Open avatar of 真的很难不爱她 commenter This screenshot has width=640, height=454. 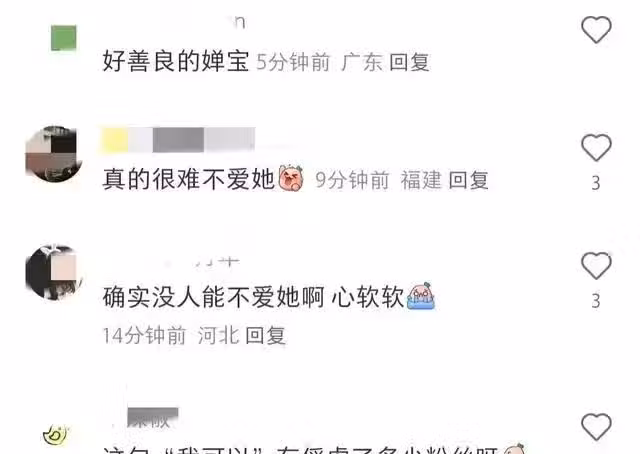53,154
